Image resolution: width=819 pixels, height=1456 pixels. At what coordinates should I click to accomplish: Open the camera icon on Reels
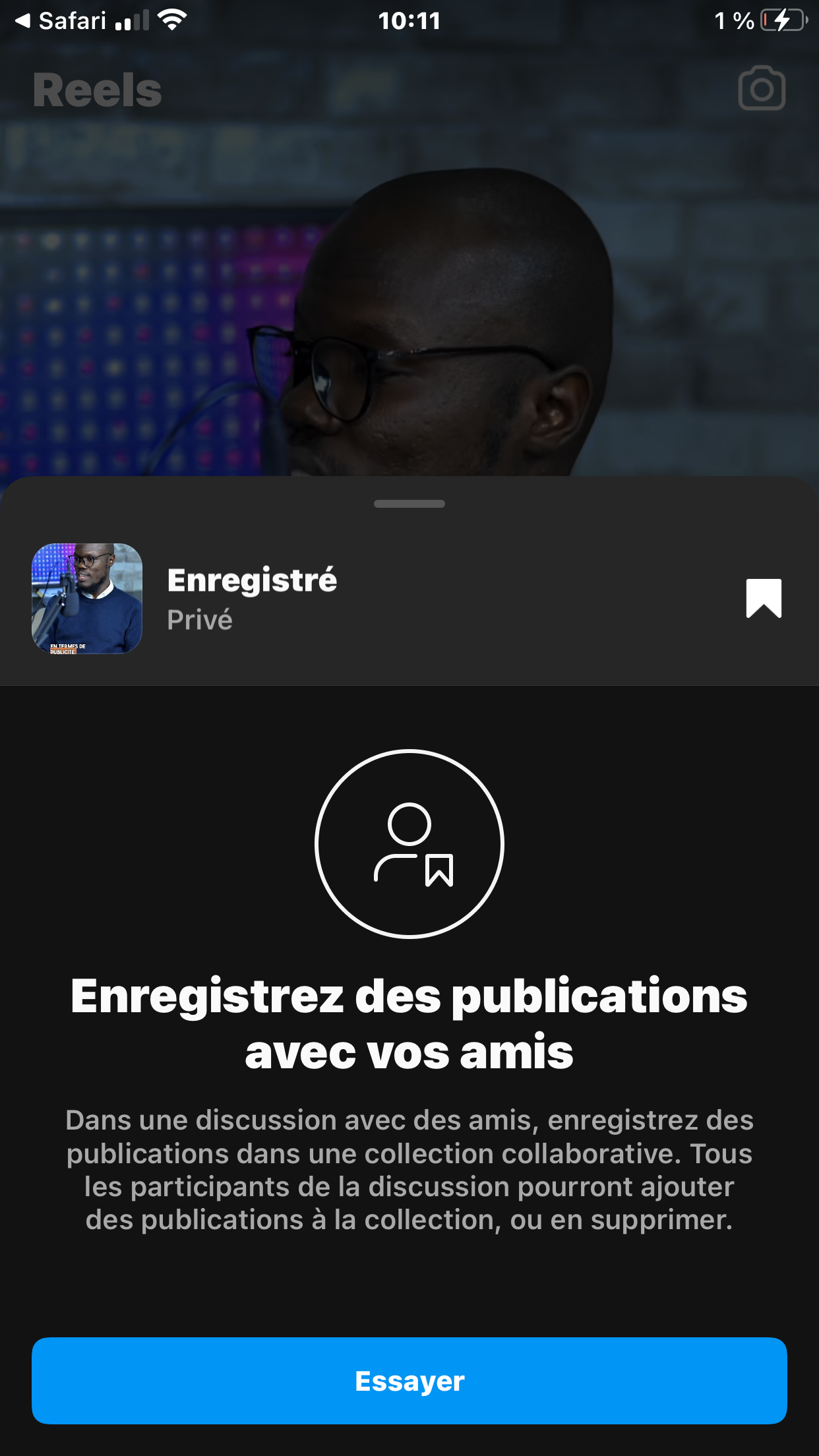(762, 88)
